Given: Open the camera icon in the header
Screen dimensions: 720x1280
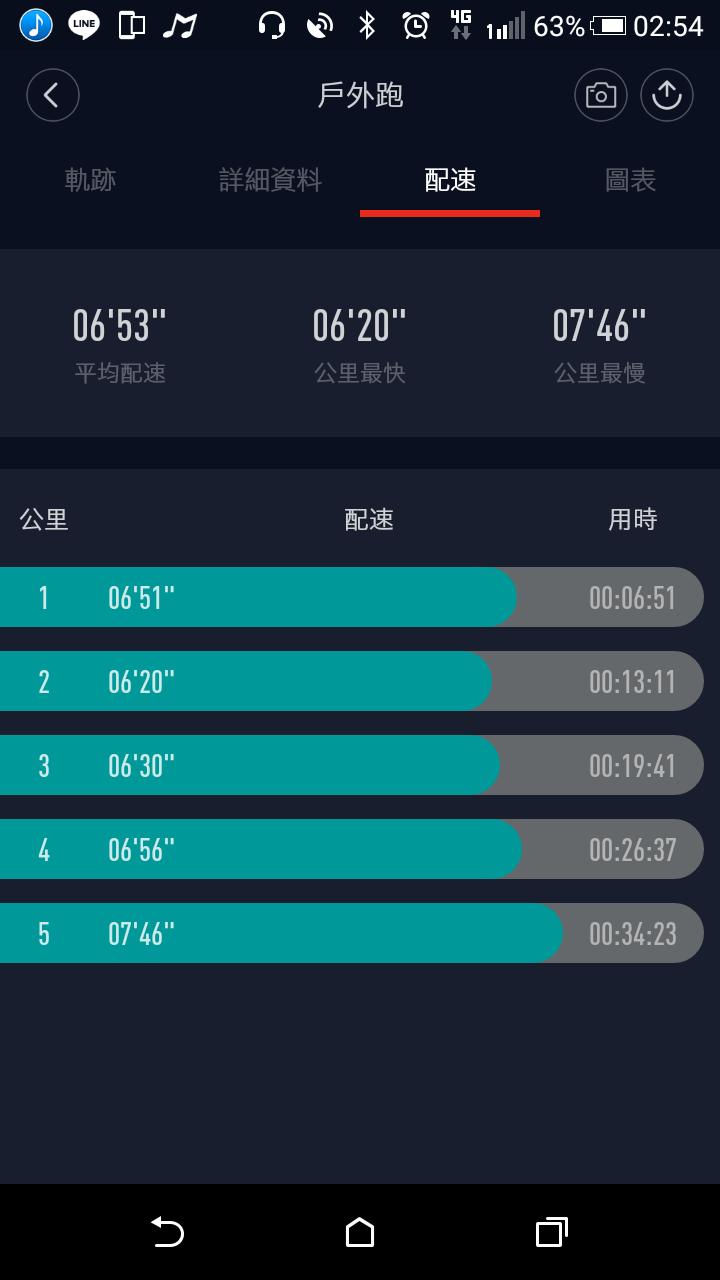Looking at the screenshot, I should 600,95.
